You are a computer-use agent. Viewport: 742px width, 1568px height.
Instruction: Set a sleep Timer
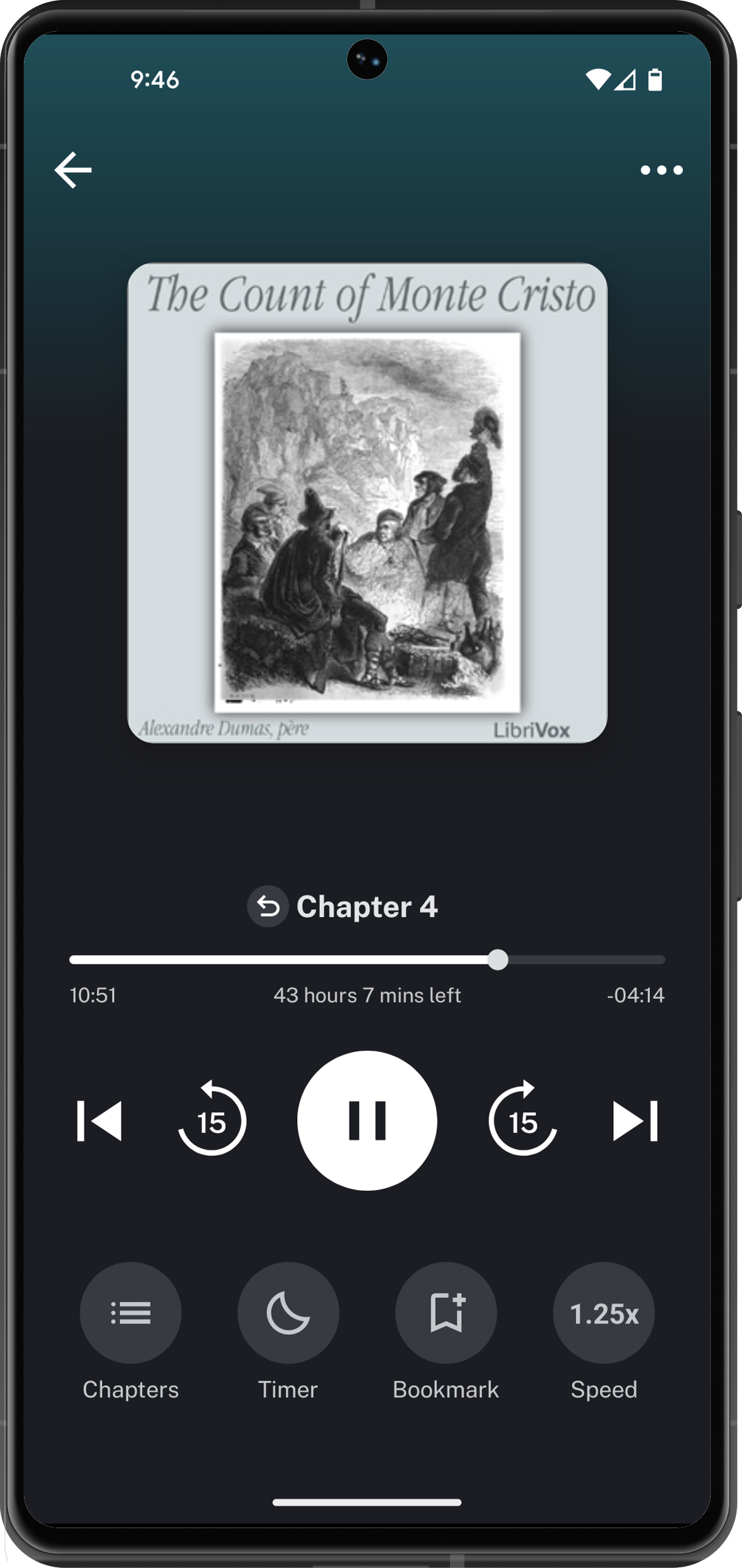coord(288,1313)
